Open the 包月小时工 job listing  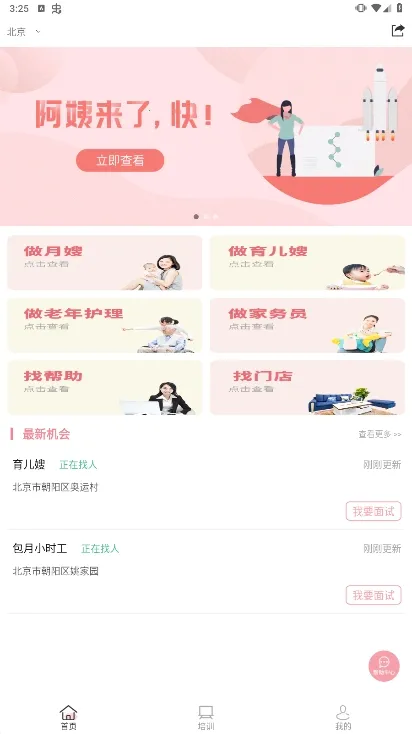(206, 572)
